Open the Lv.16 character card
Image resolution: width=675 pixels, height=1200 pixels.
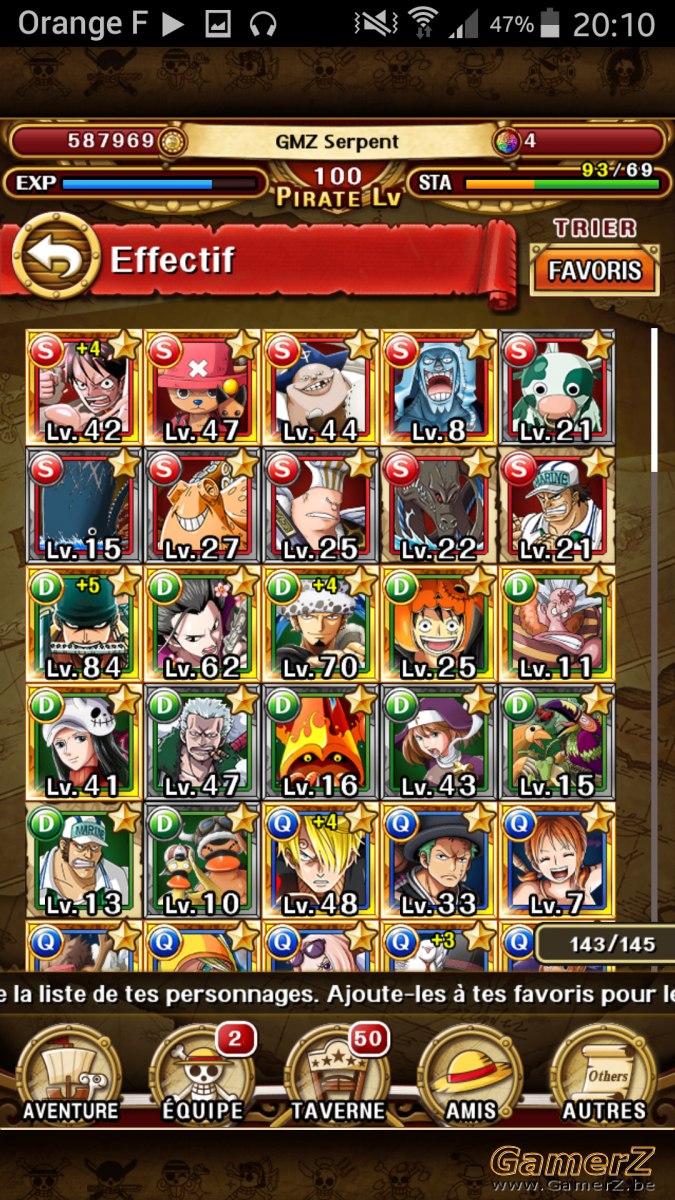320,743
